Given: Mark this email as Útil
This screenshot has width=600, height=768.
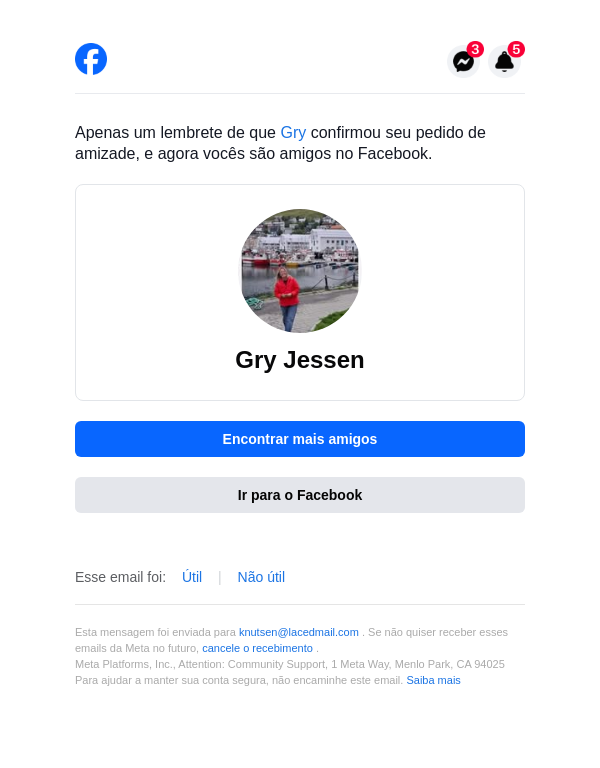Looking at the screenshot, I should pyautogui.click(x=192, y=577).
